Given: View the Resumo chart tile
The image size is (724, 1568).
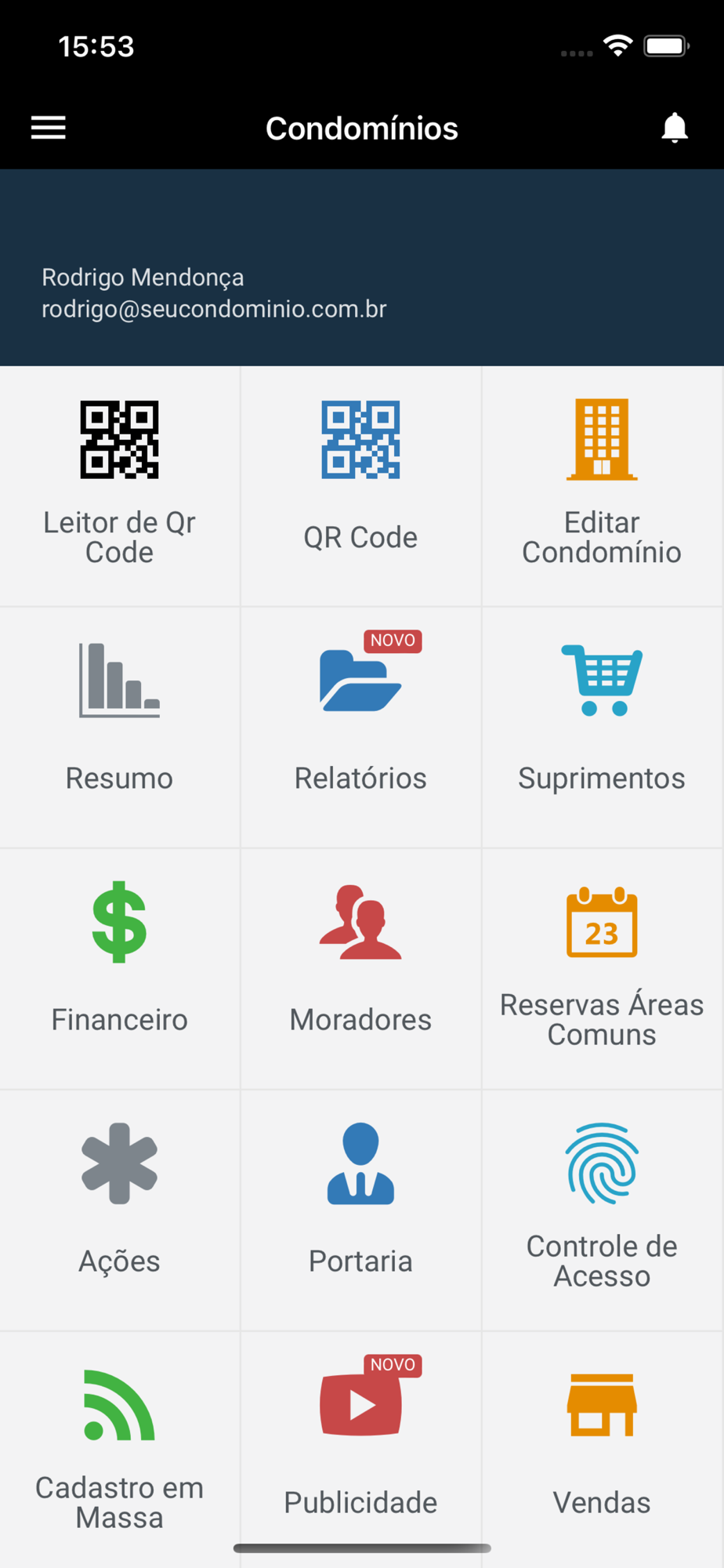Looking at the screenshot, I should 120,726.
